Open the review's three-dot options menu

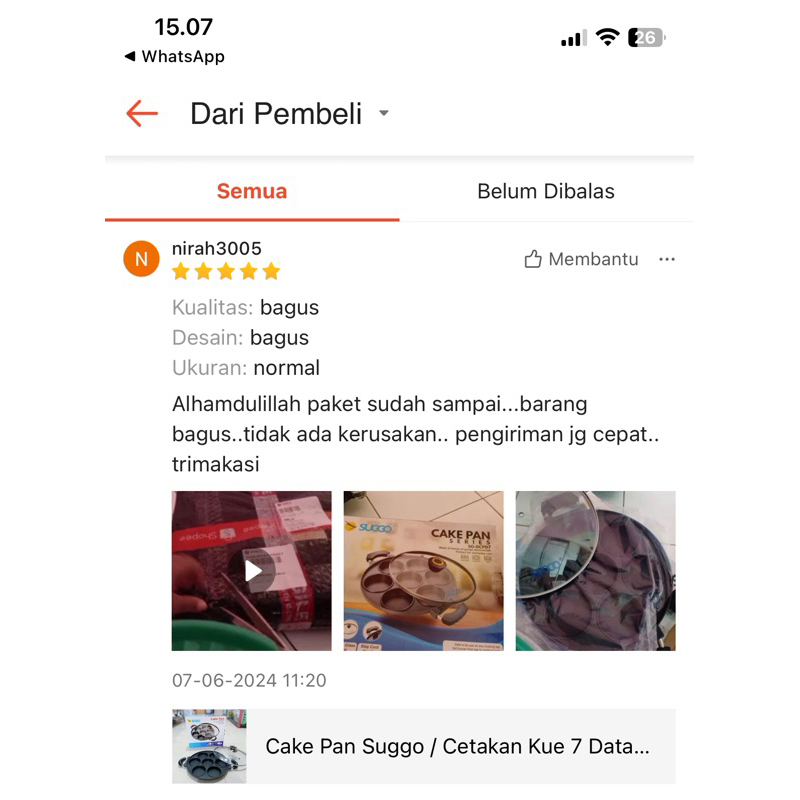click(667, 259)
